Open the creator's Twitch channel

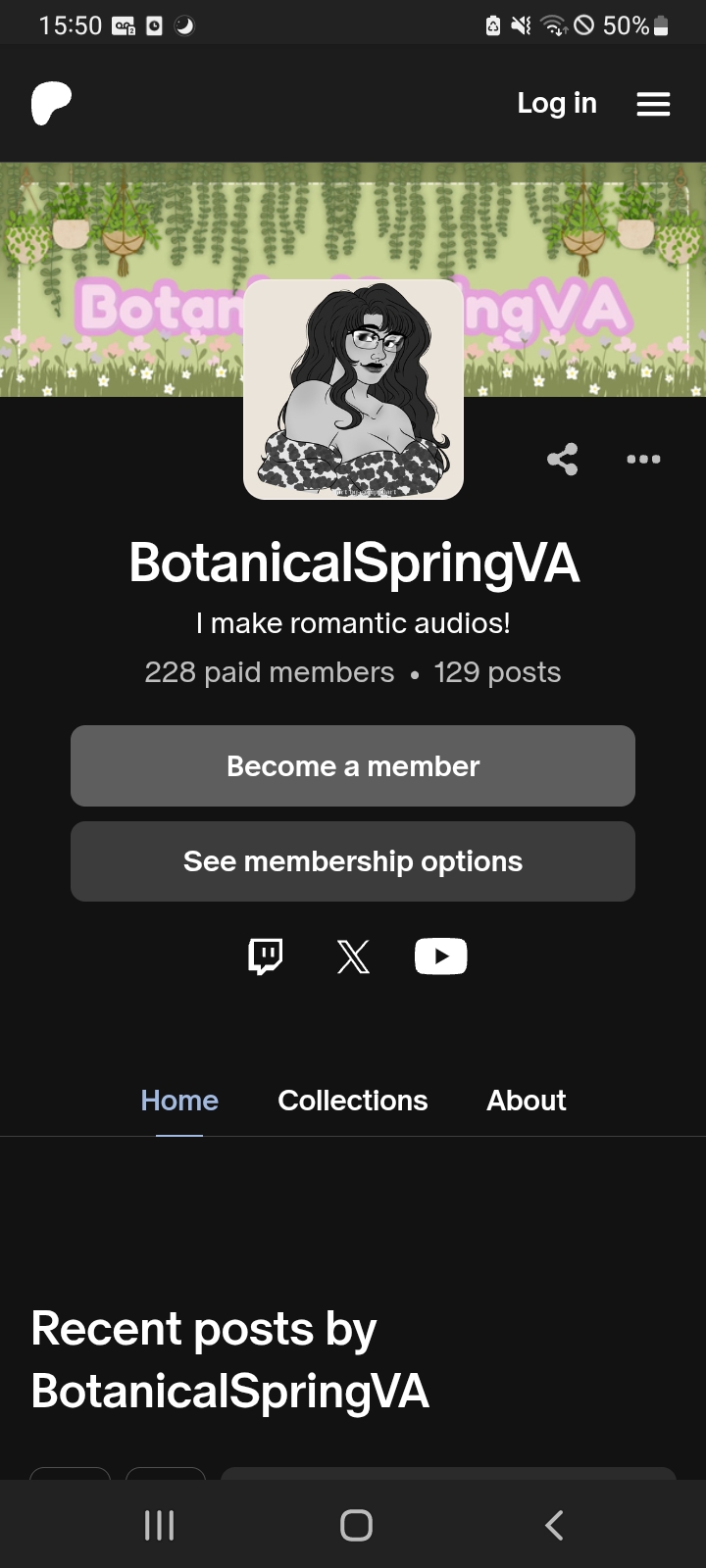click(266, 956)
